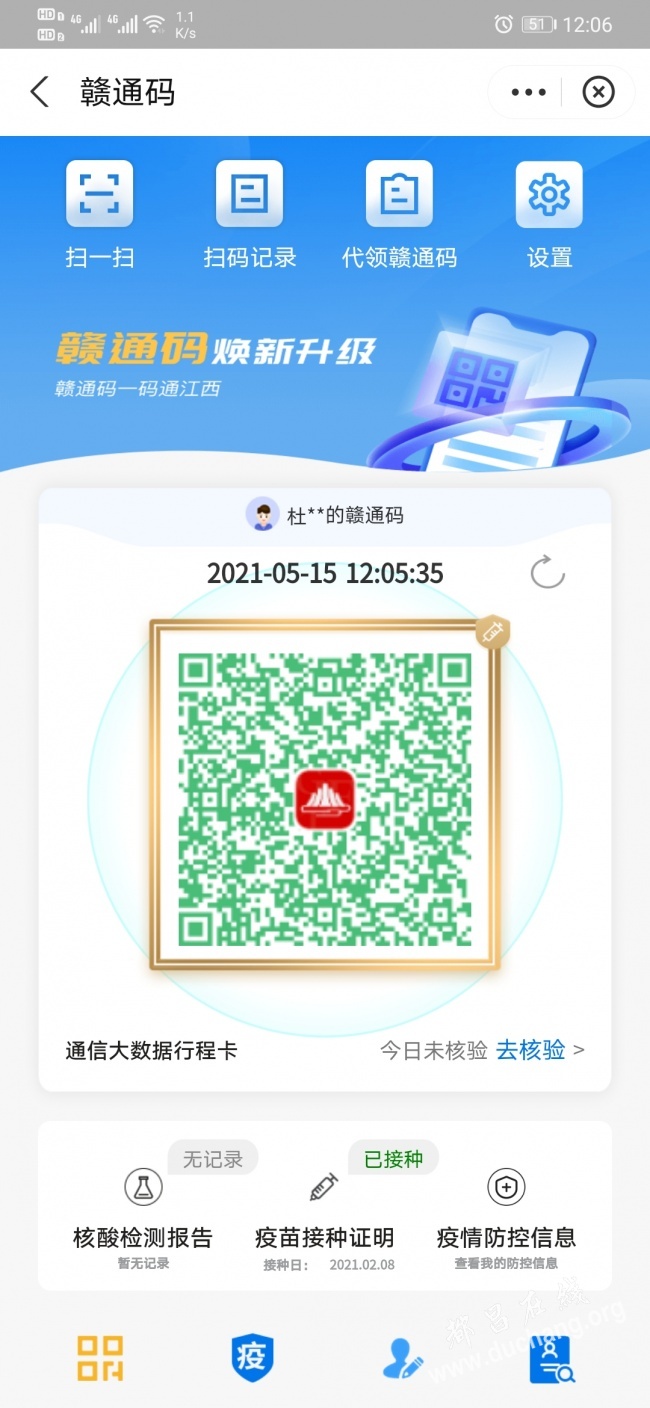Go back from 赣通码 page
This screenshot has width=650, height=1408.
[x=39, y=93]
